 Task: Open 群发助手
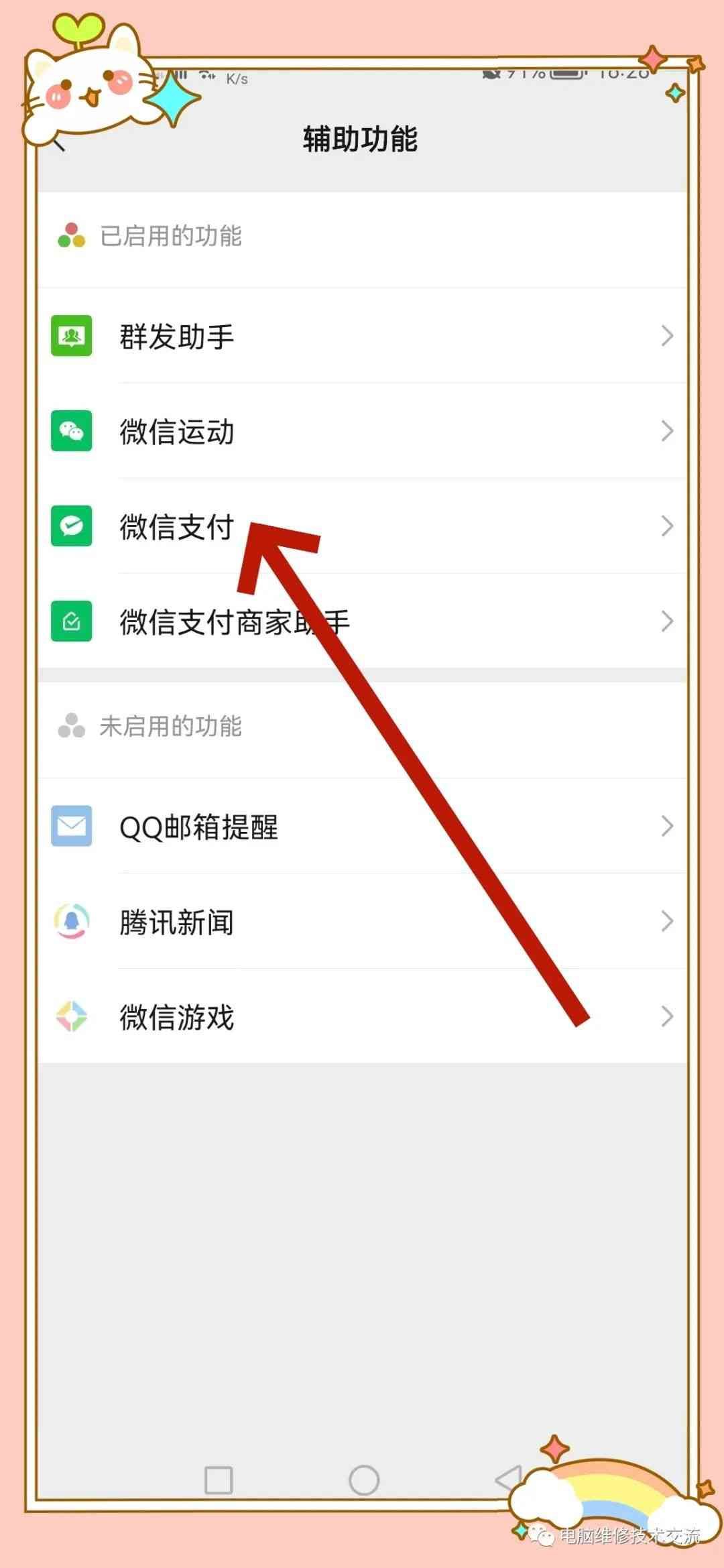pyautogui.click(x=362, y=336)
